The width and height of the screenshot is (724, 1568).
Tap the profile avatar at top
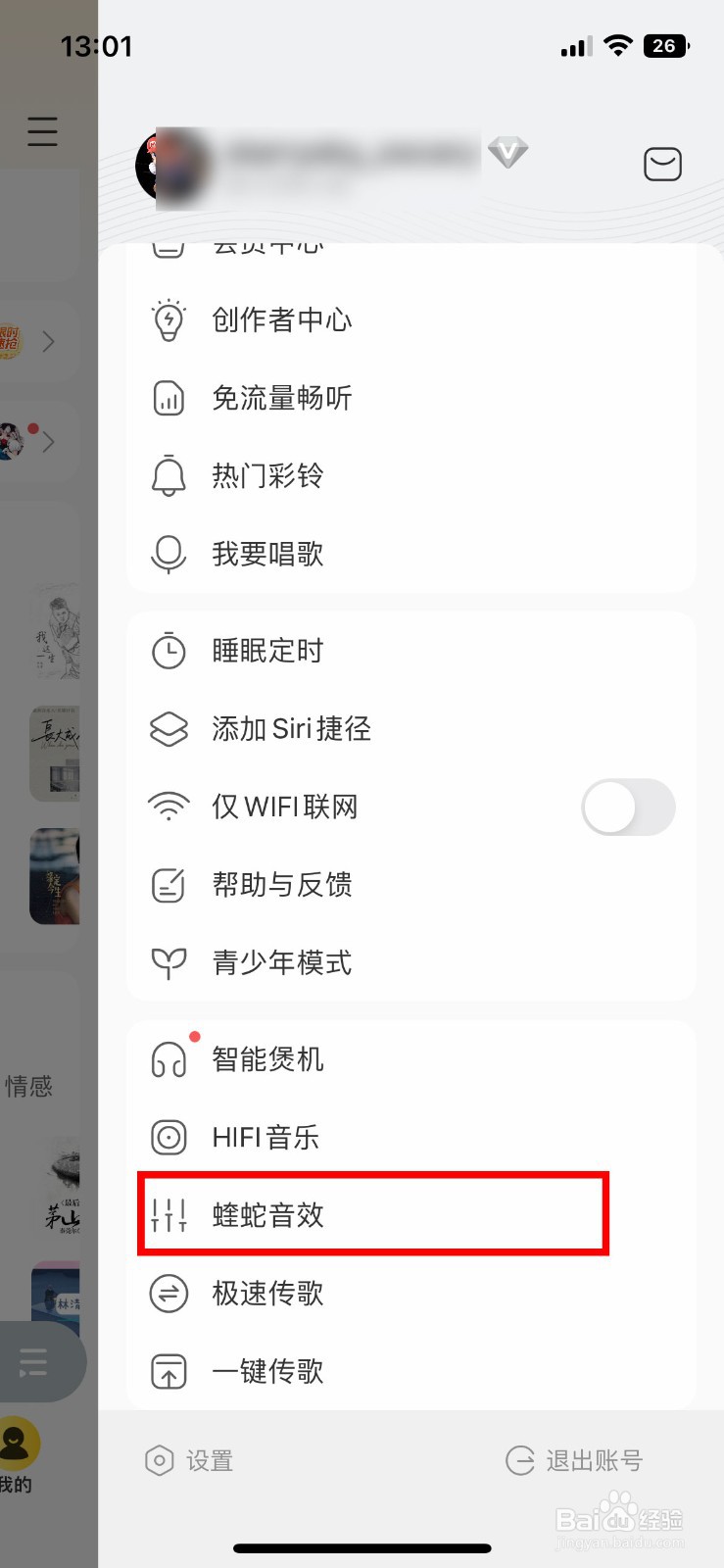point(171,166)
